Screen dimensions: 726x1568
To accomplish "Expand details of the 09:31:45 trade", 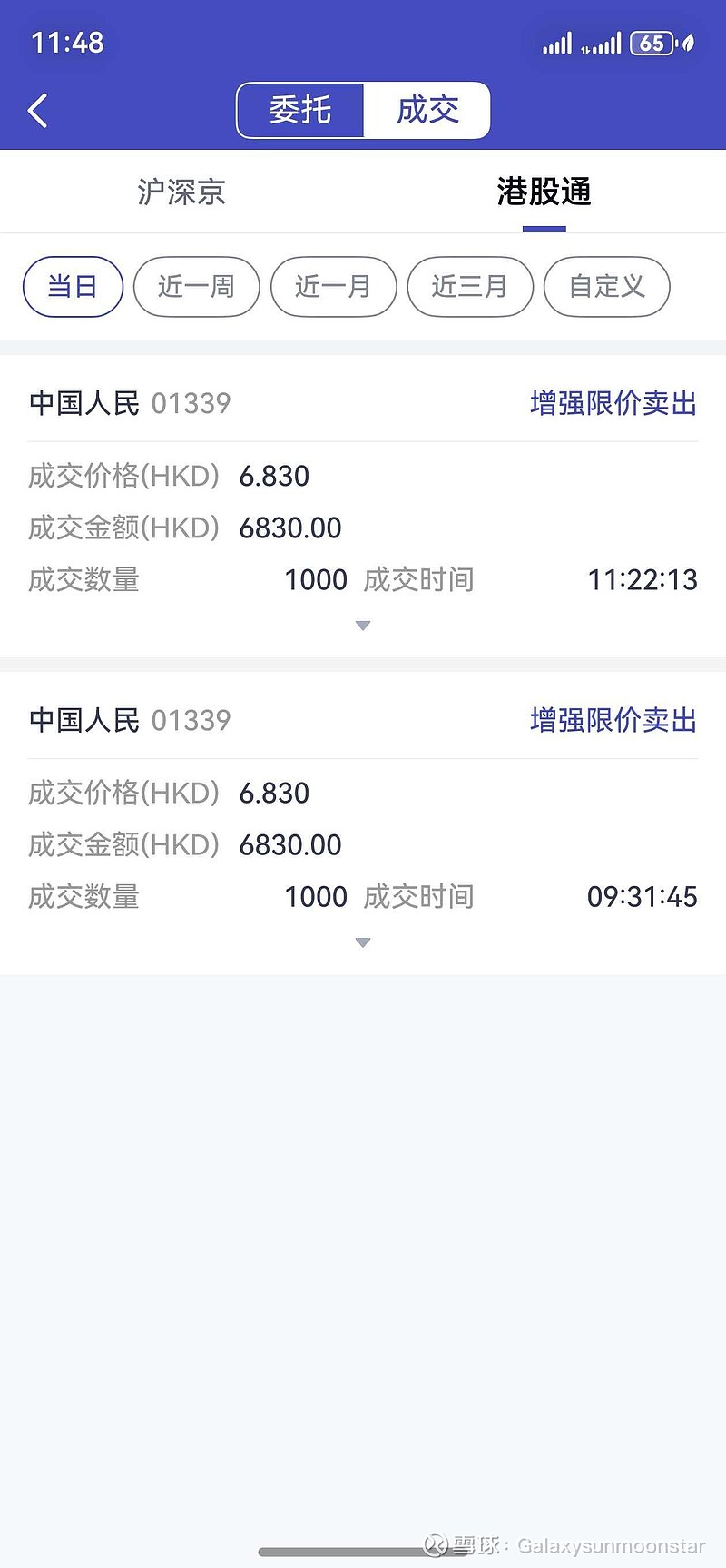I will (x=362, y=942).
